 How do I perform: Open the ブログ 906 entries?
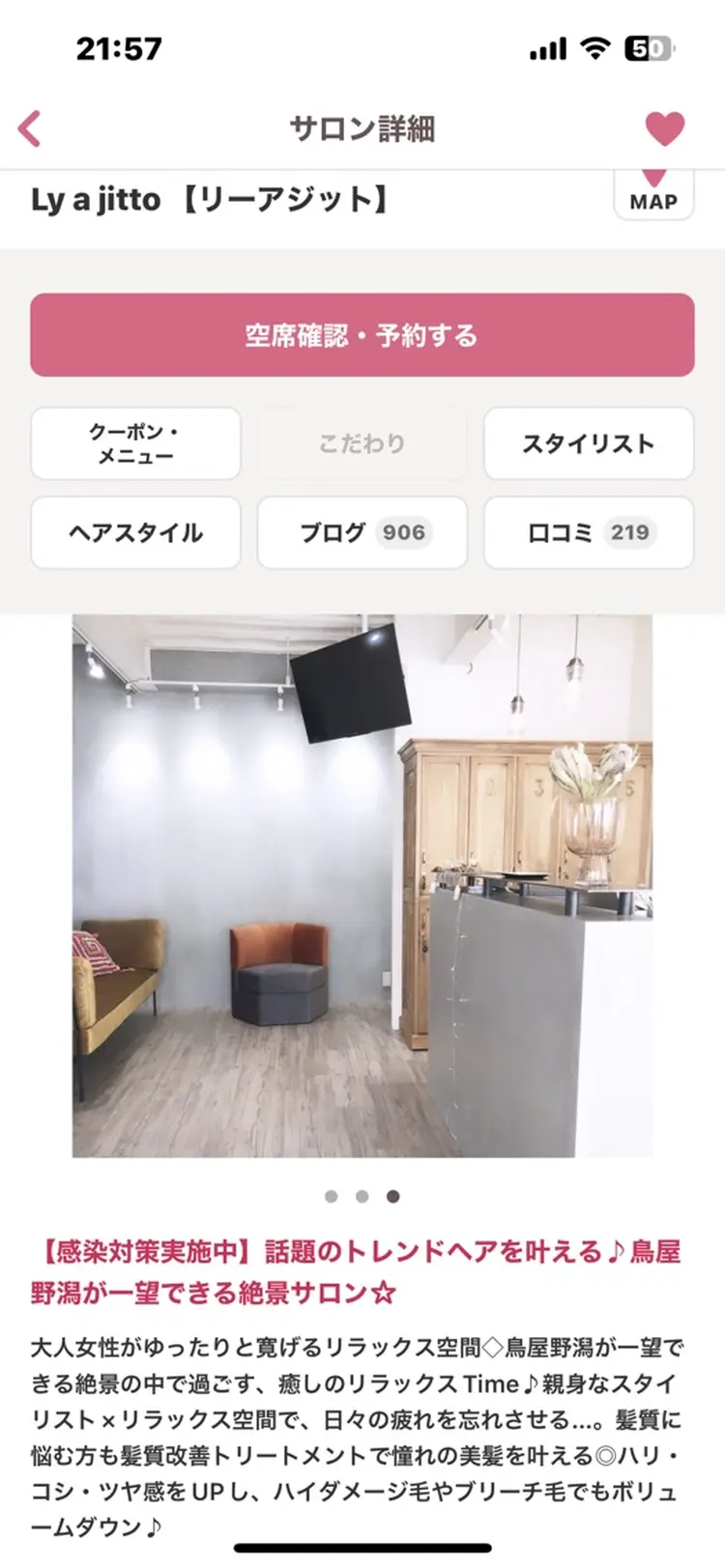[x=362, y=532]
